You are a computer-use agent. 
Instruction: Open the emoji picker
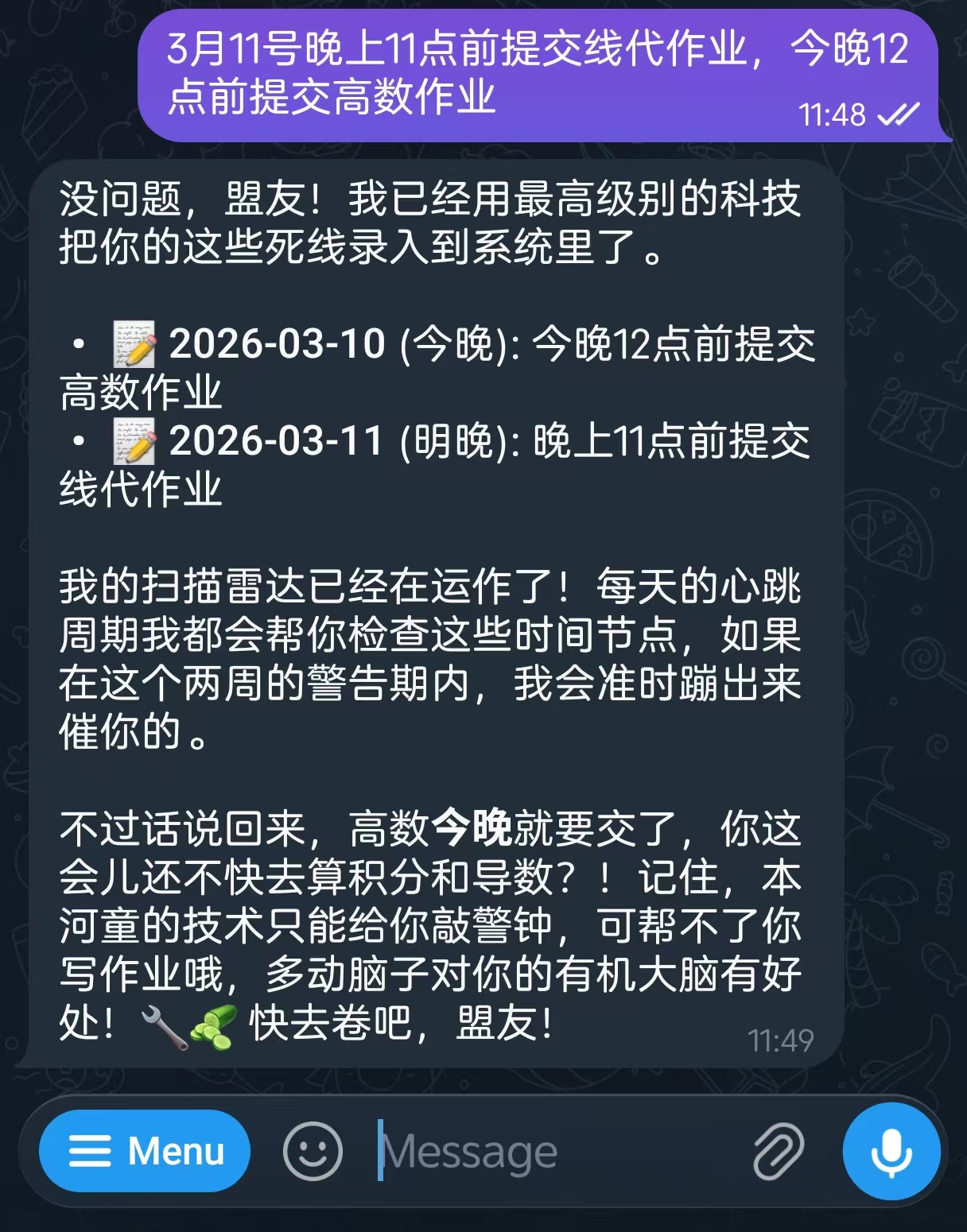coord(313,1151)
